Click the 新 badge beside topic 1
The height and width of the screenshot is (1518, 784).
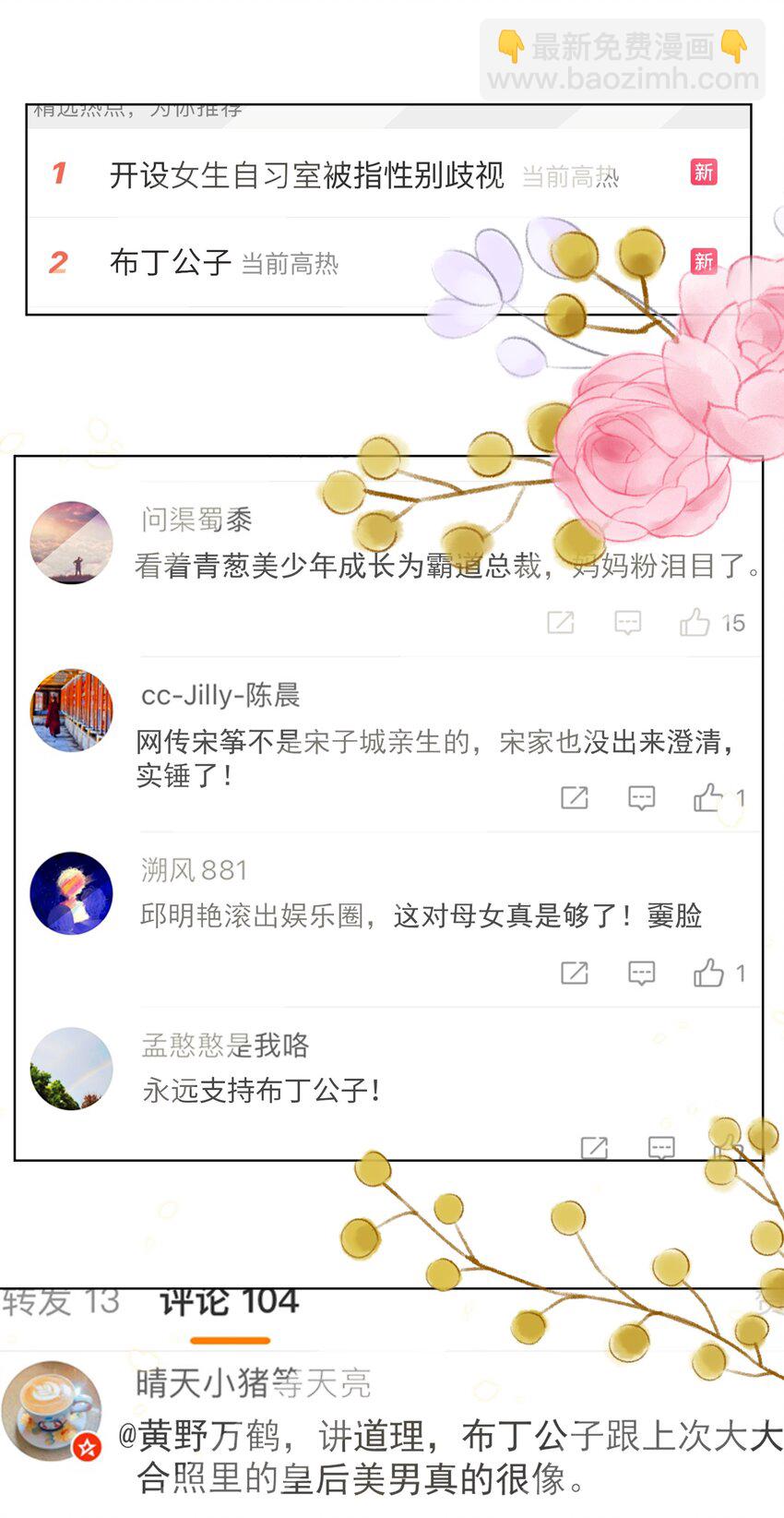pos(703,173)
